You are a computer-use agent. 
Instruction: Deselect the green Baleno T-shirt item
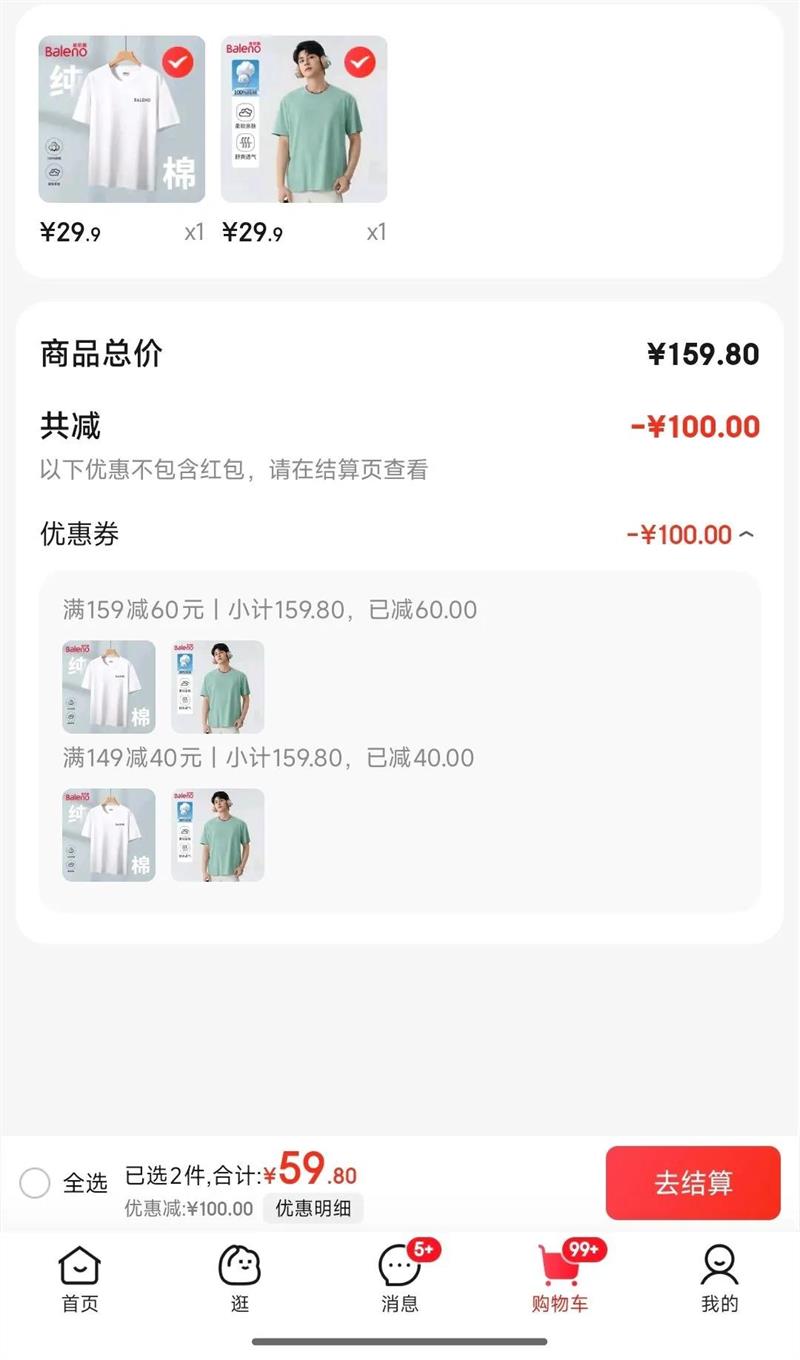(360, 63)
